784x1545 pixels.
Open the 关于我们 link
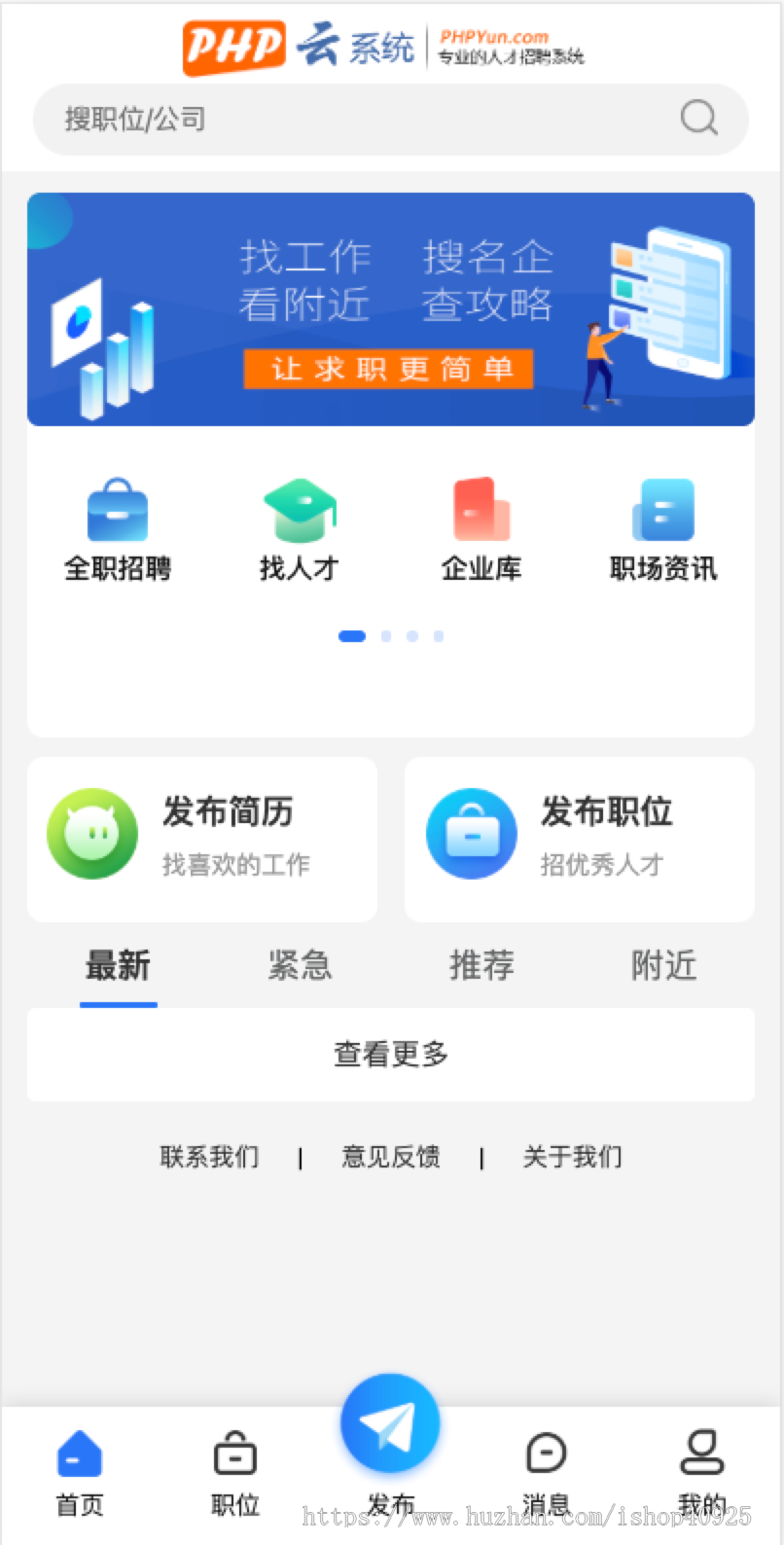click(x=572, y=1157)
